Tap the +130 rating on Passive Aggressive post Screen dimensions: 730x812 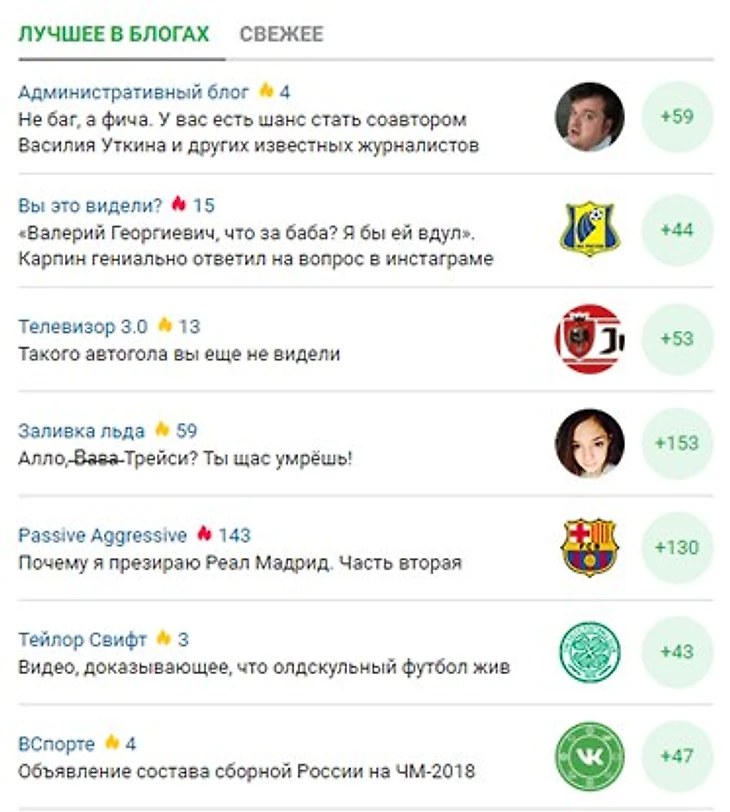point(676,548)
